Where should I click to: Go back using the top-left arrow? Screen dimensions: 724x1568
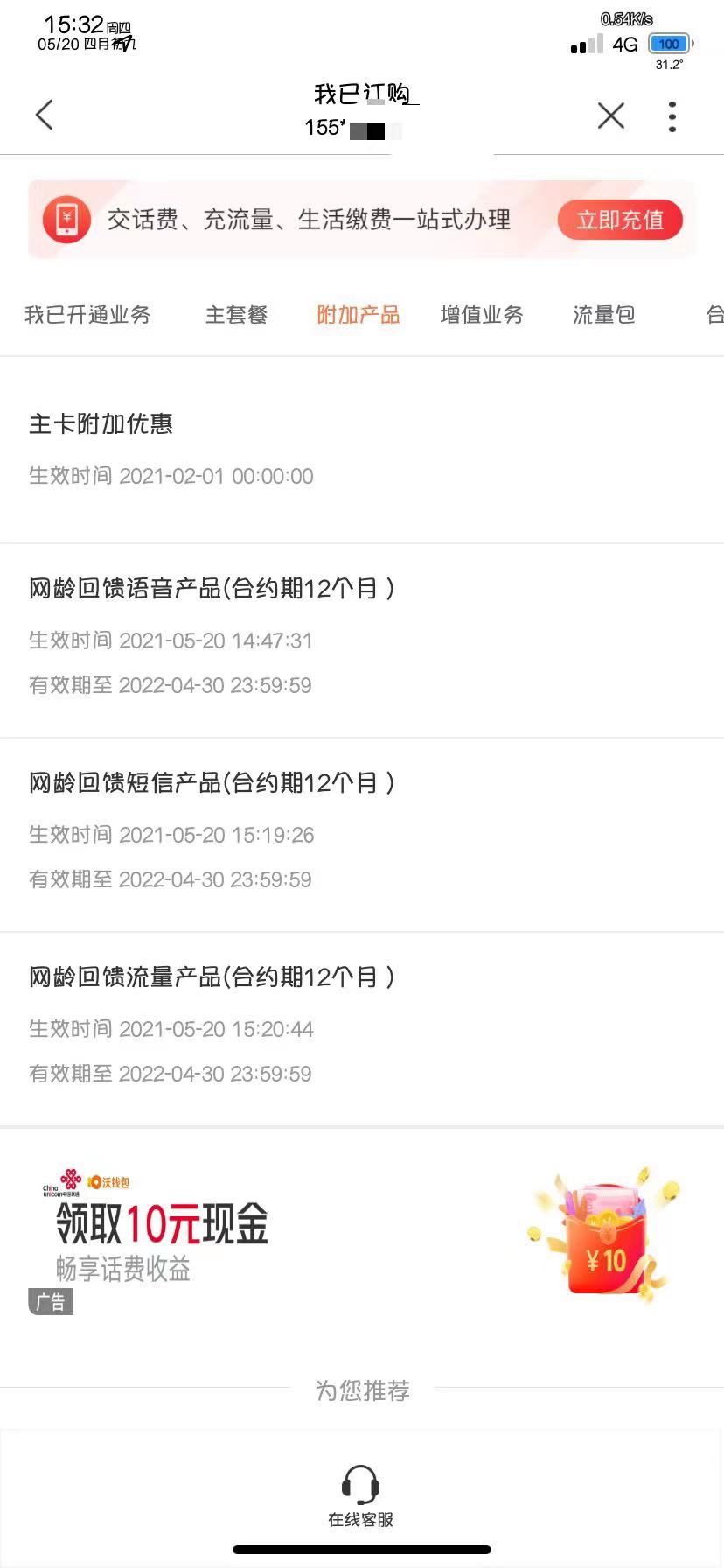[45, 115]
